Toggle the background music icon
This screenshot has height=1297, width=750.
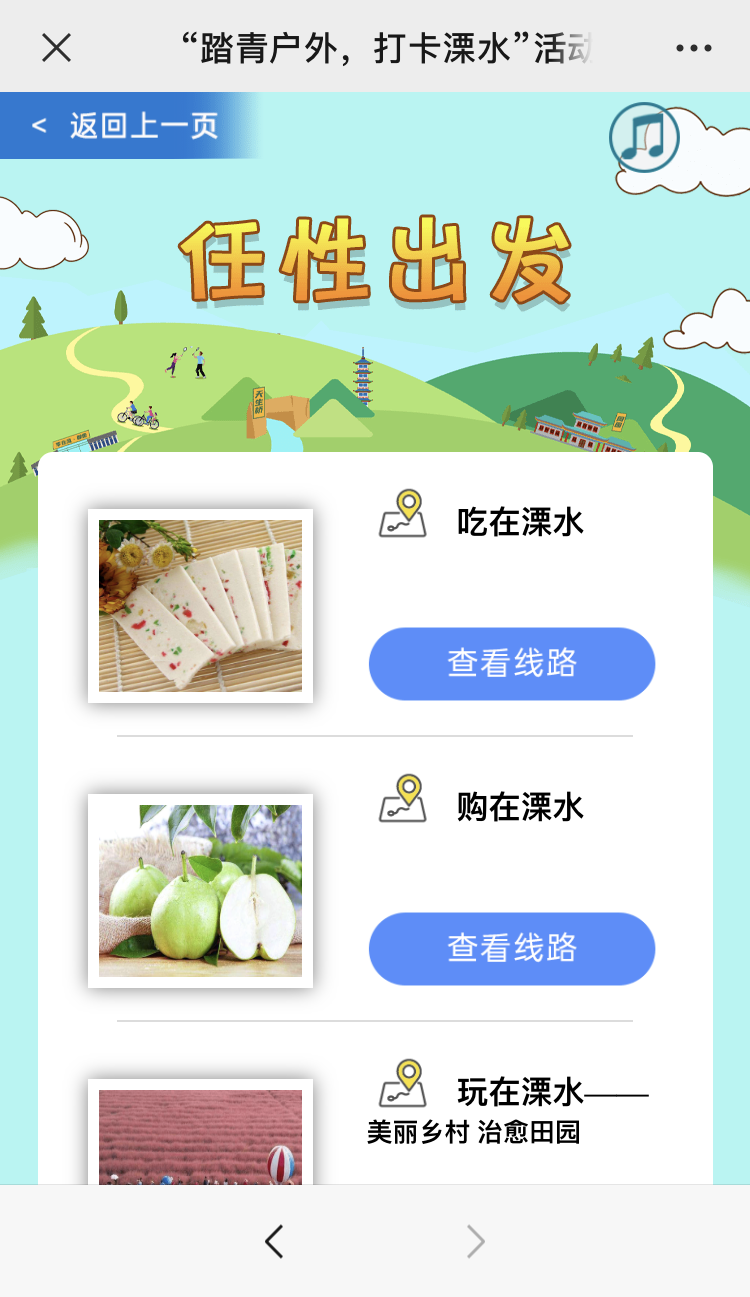pyautogui.click(x=644, y=138)
